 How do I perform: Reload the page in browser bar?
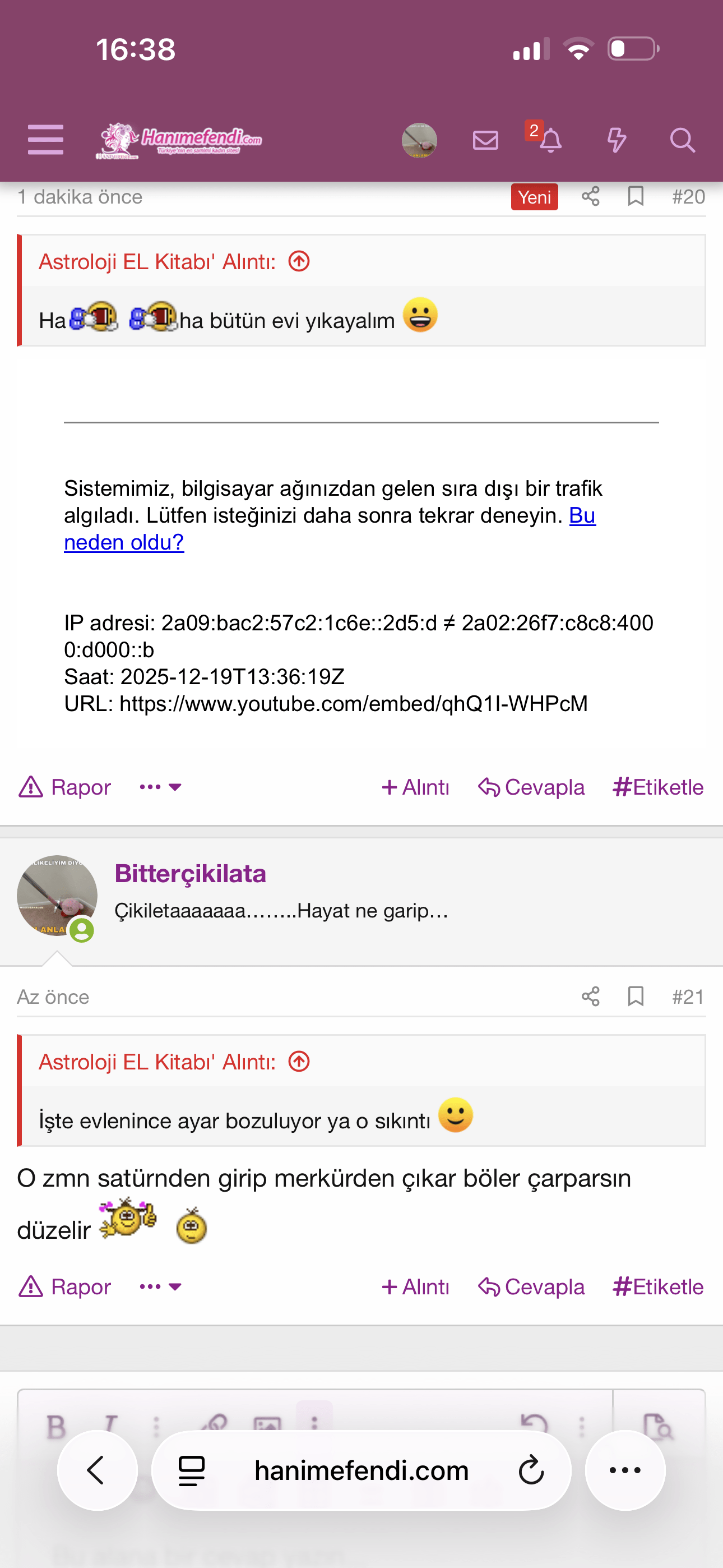[531, 1470]
